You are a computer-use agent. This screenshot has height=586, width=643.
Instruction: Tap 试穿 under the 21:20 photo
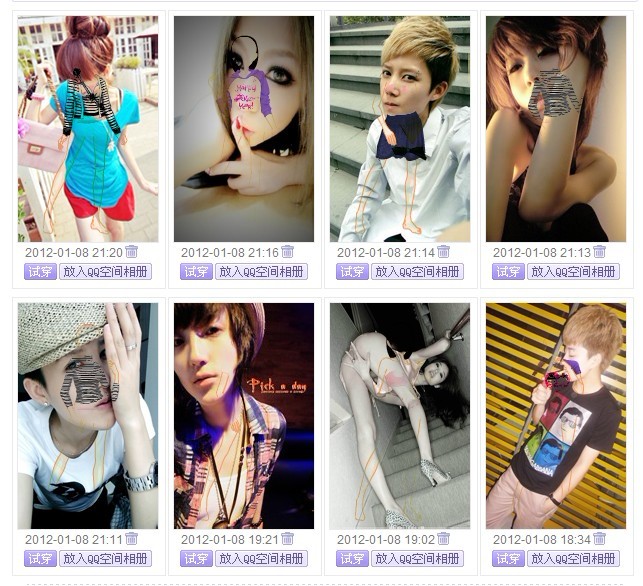(40, 271)
